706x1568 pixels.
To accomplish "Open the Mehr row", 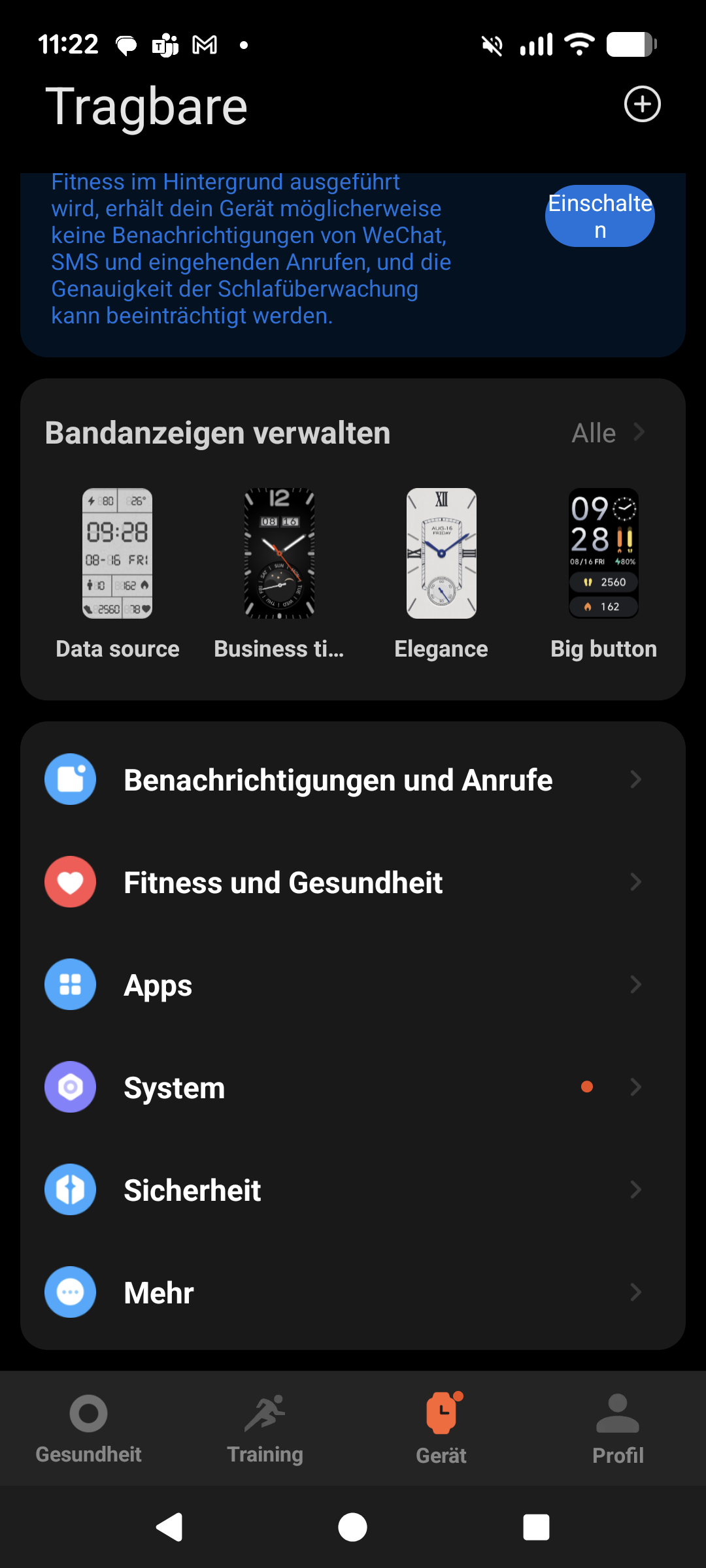I will [353, 1292].
